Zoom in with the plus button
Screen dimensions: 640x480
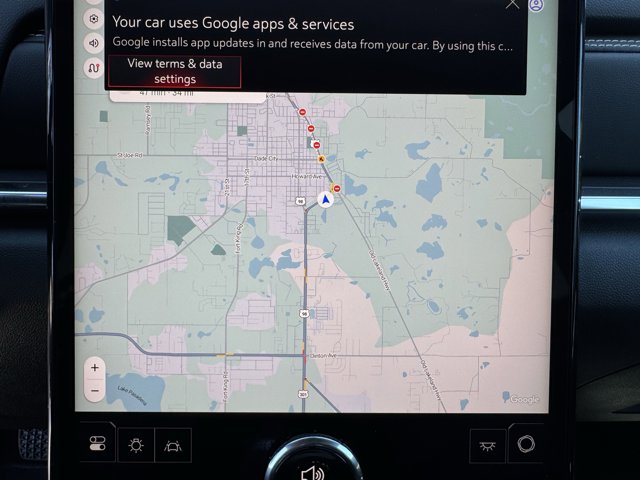point(95,367)
